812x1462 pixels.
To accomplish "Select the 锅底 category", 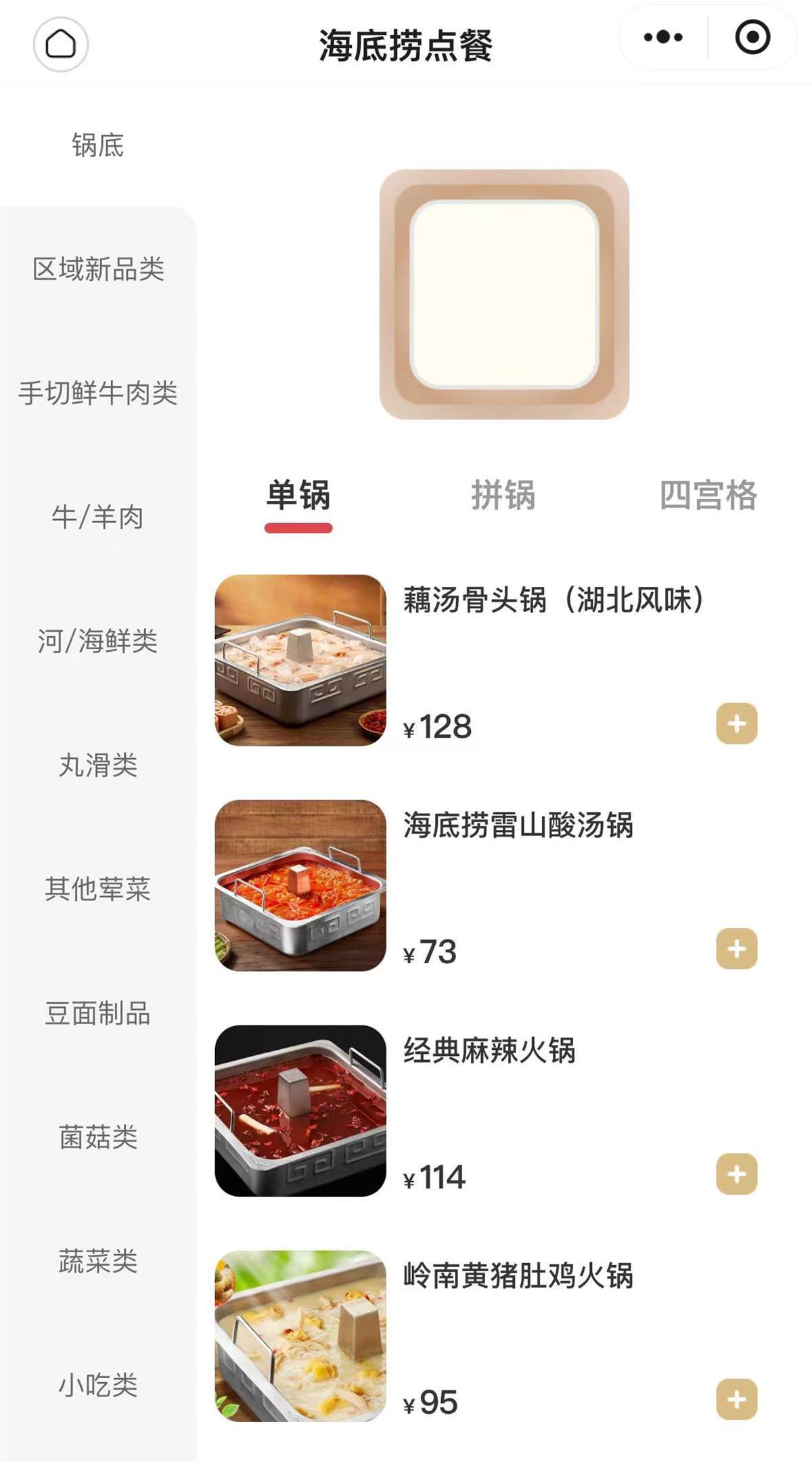I will tap(98, 146).
